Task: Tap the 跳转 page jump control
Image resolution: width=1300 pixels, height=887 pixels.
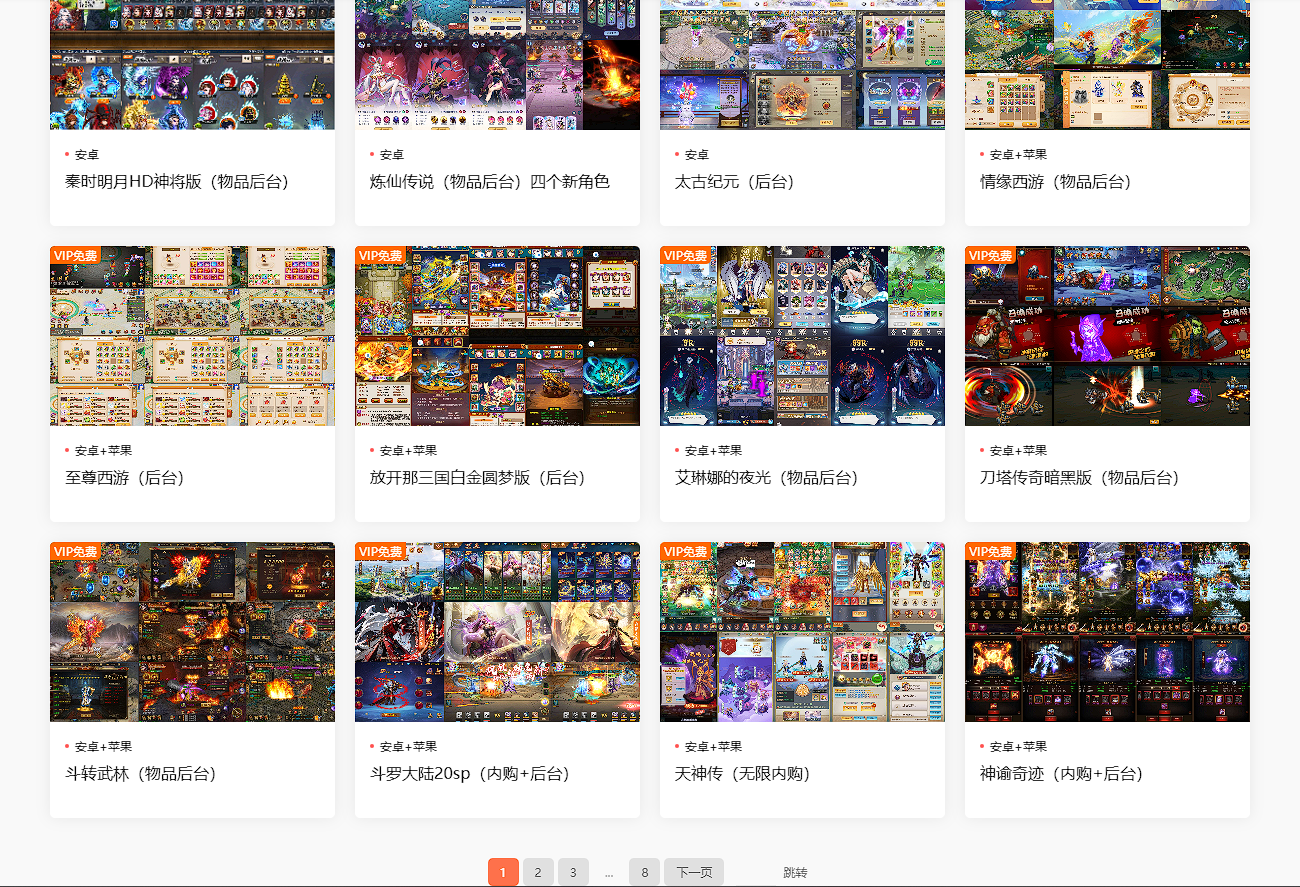Action: click(795, 873)
